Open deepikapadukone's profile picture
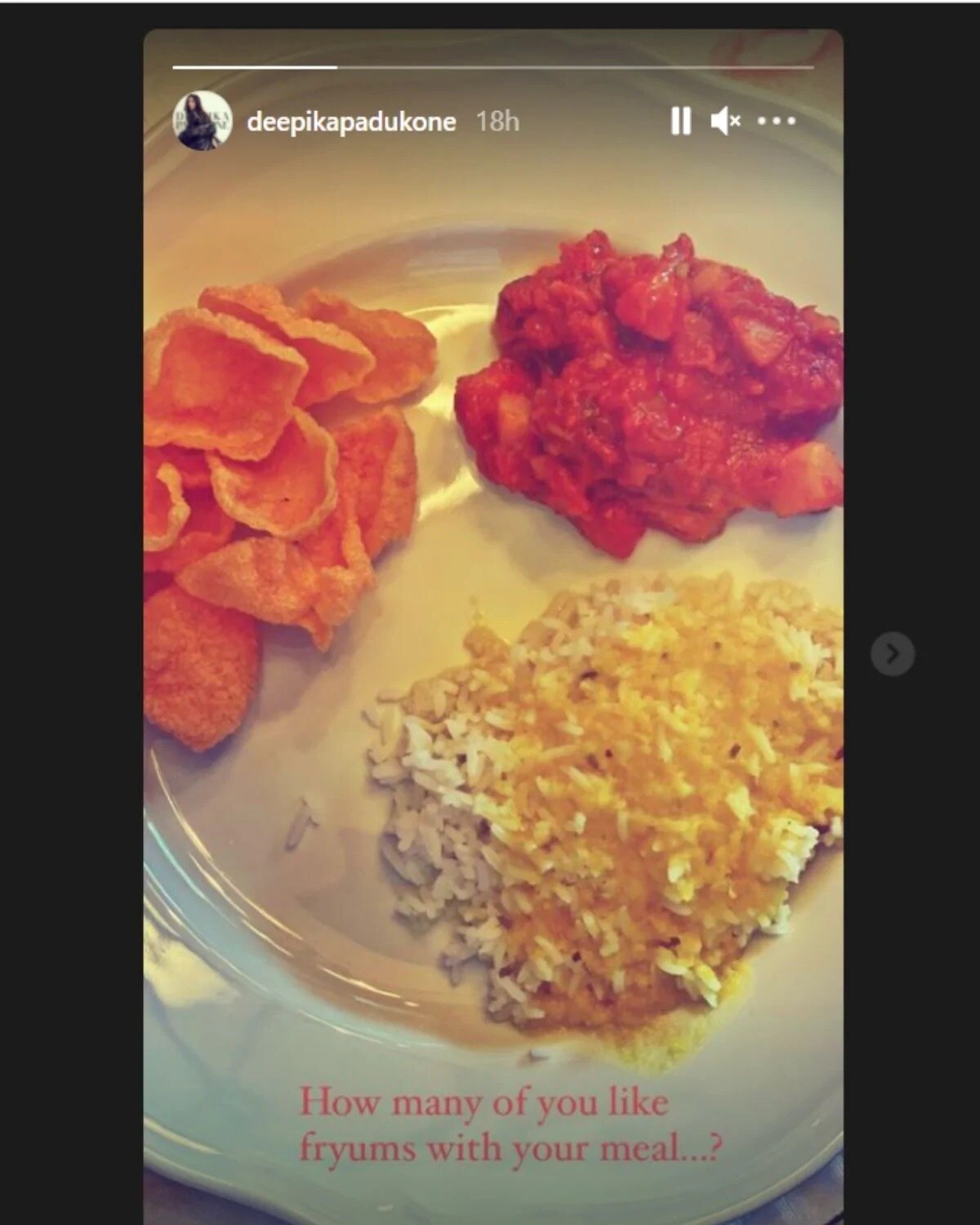Screen dimensions: 980x1225 point(202,121)
